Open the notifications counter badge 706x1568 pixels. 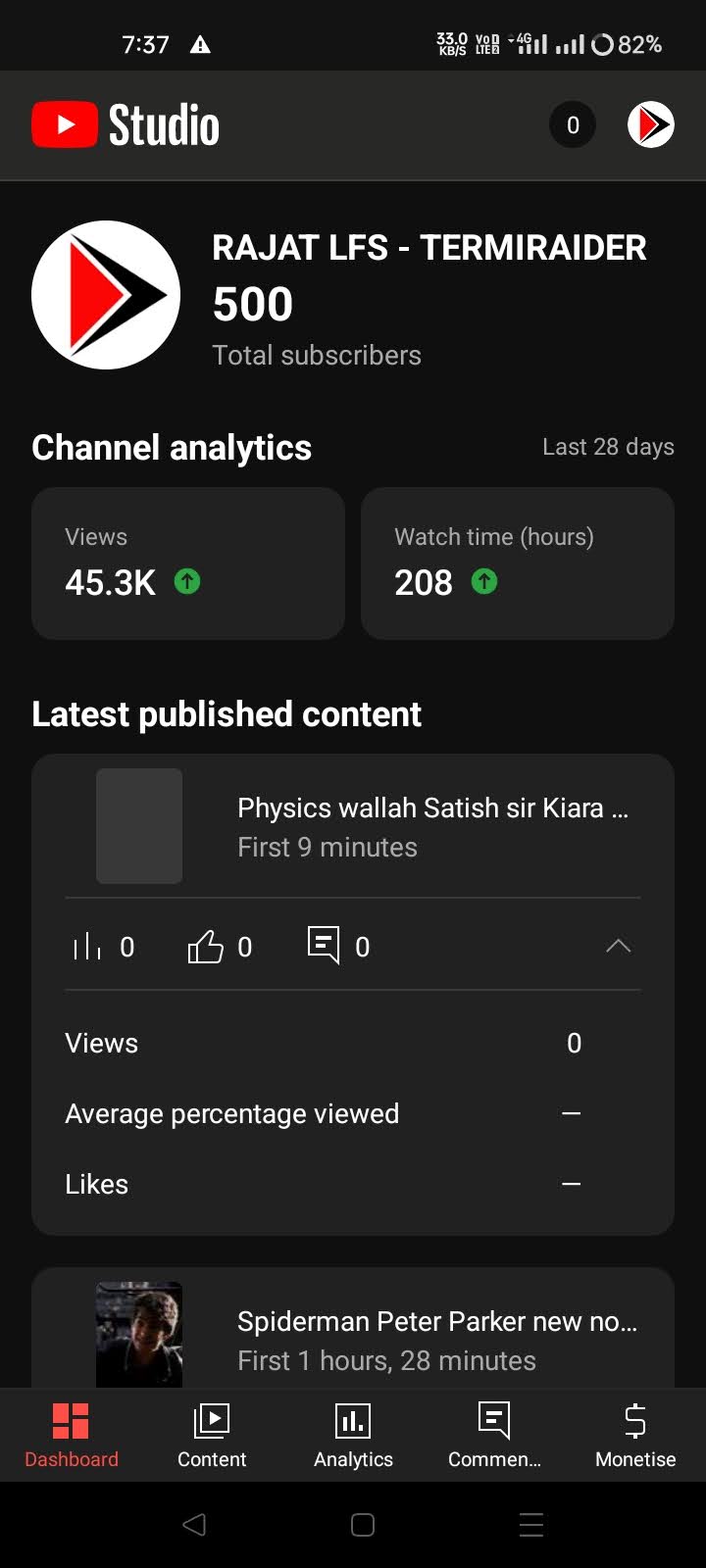click(x=573, y=124)
